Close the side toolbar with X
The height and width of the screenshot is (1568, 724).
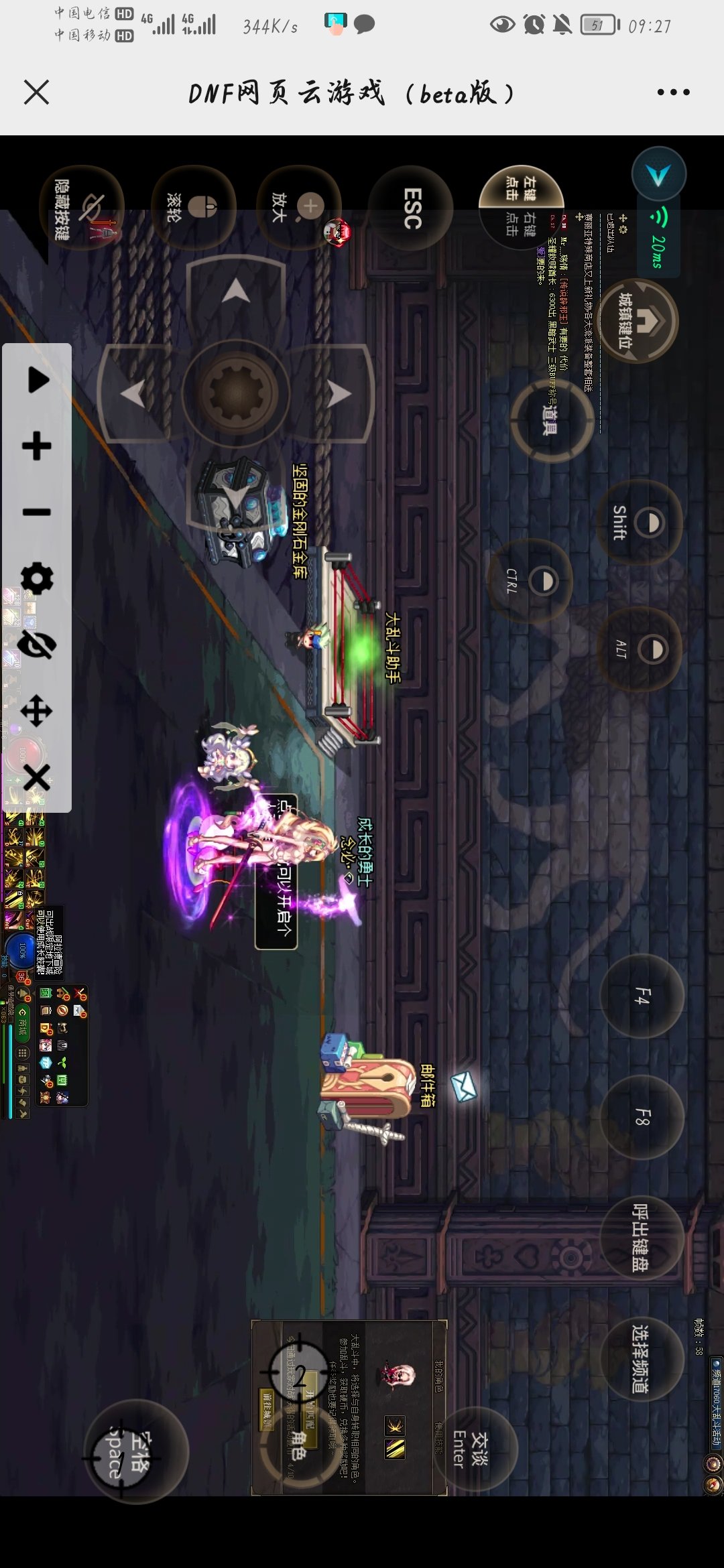37,778
